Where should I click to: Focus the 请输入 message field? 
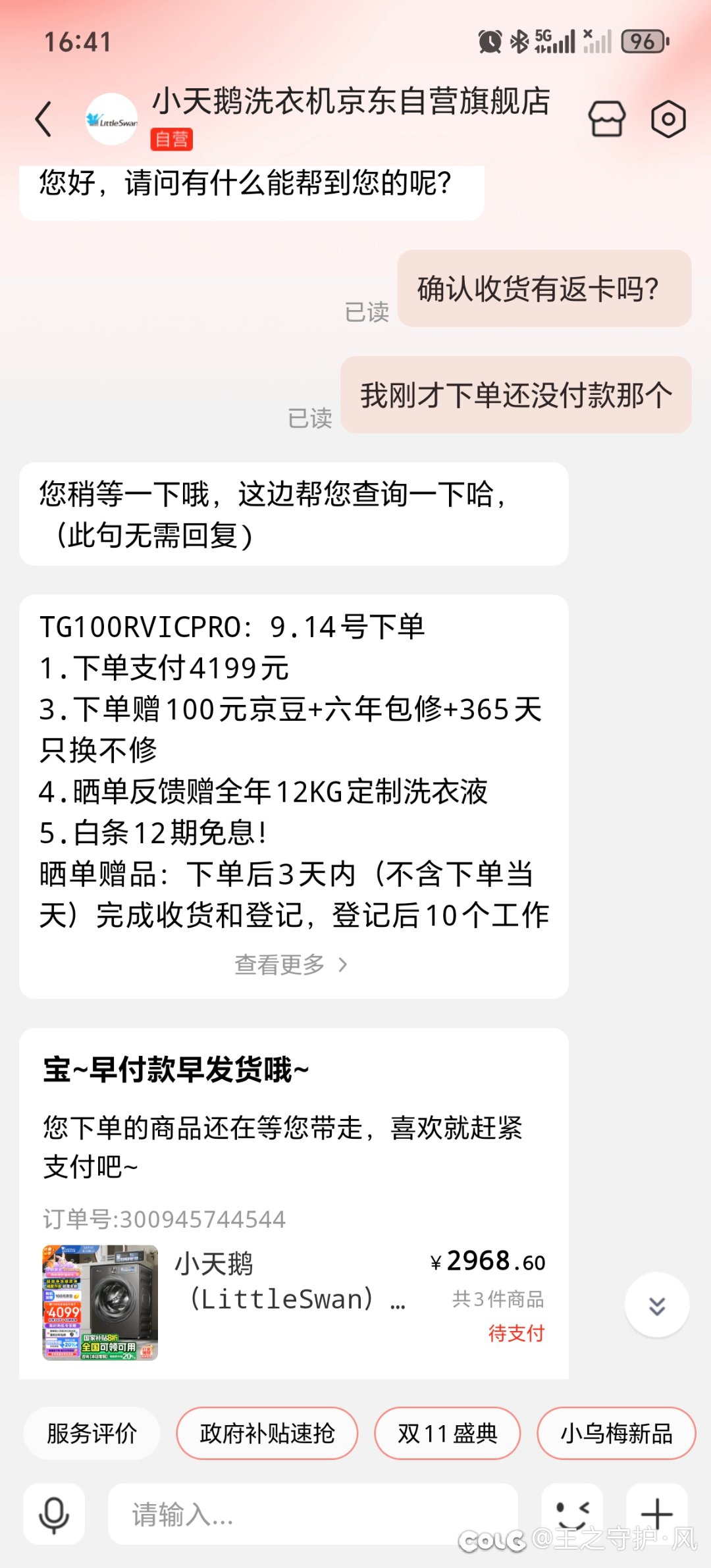point(313,1514)
